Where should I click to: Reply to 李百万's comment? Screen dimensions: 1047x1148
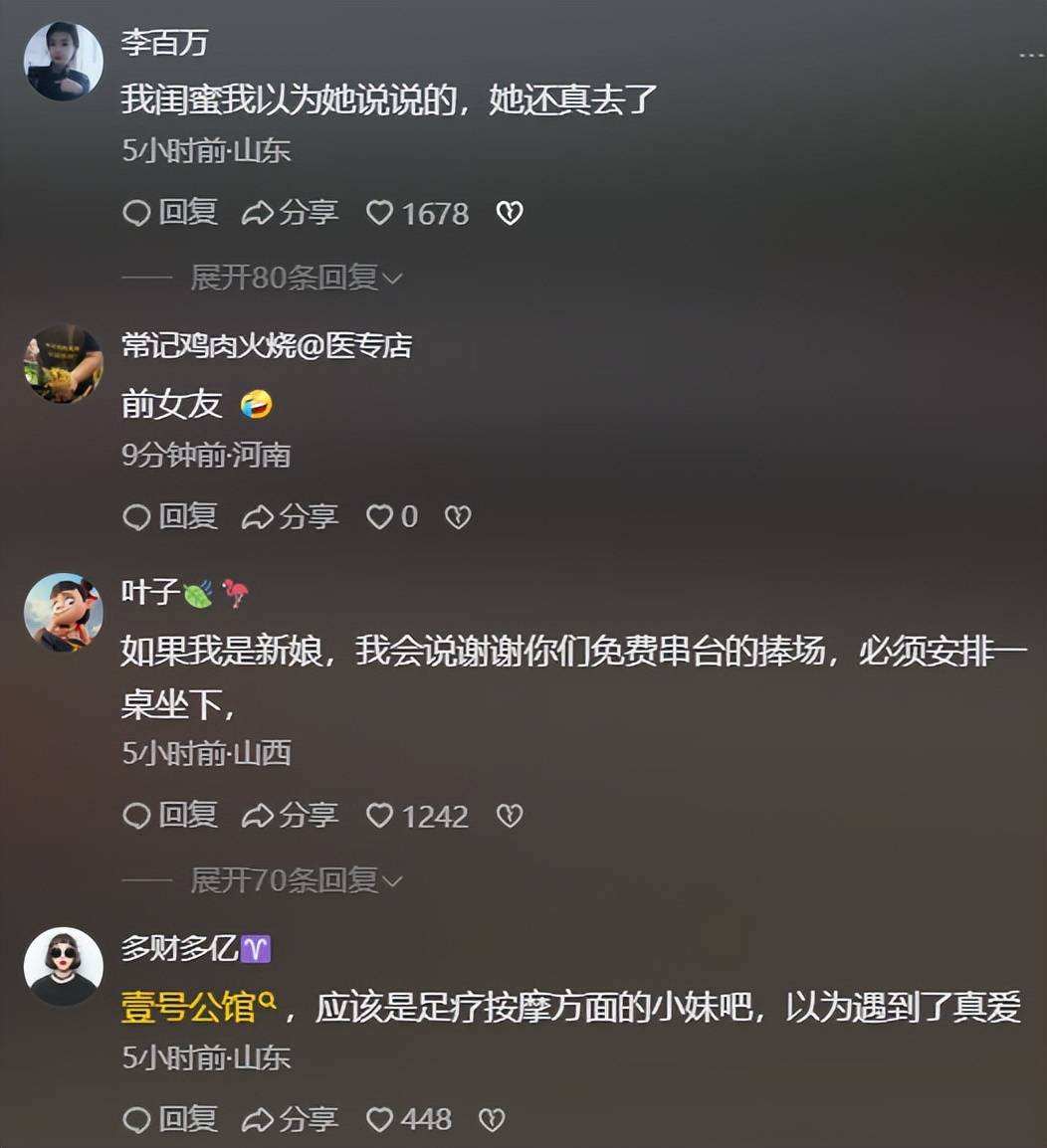[x=169, y=213]
